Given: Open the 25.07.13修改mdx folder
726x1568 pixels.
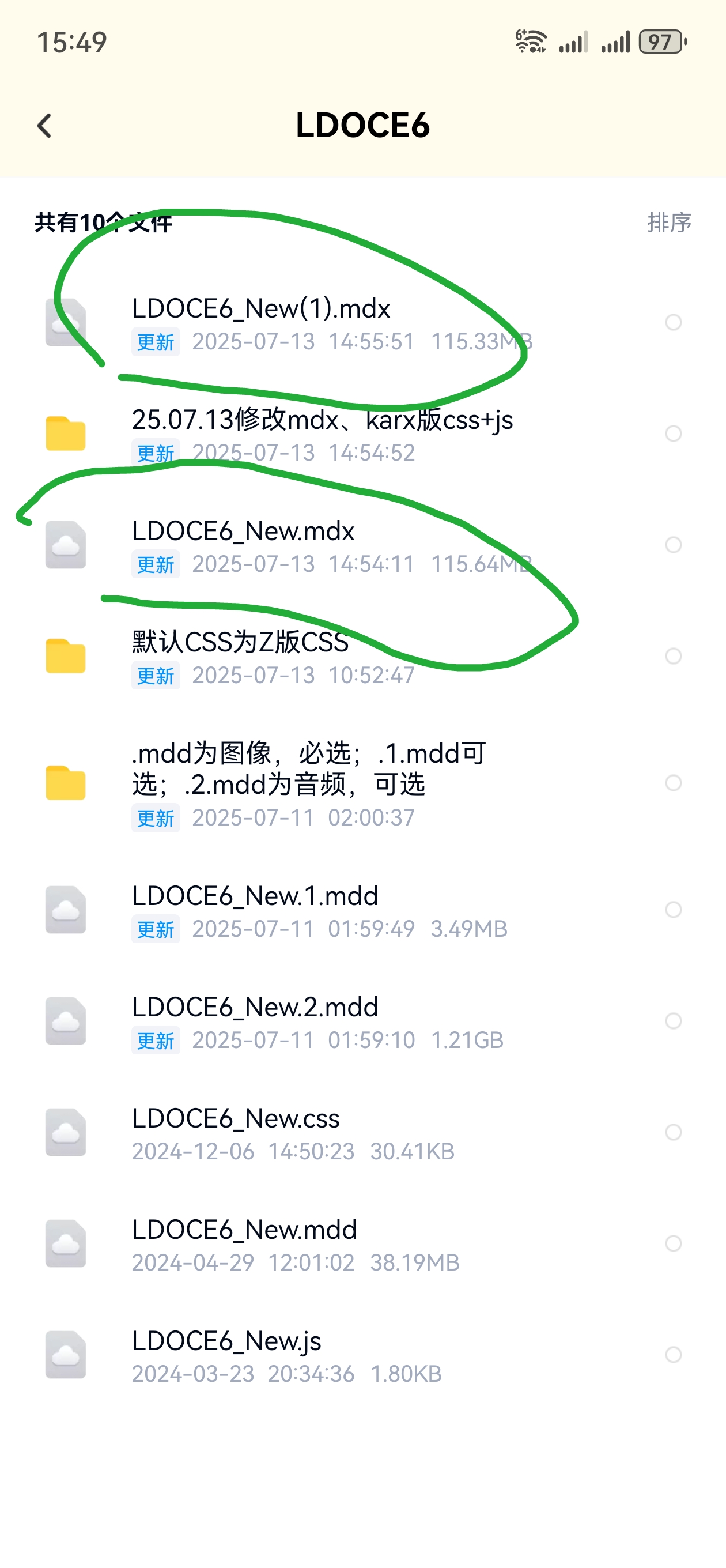Looking at the screenshot, I should coord(362,434).
